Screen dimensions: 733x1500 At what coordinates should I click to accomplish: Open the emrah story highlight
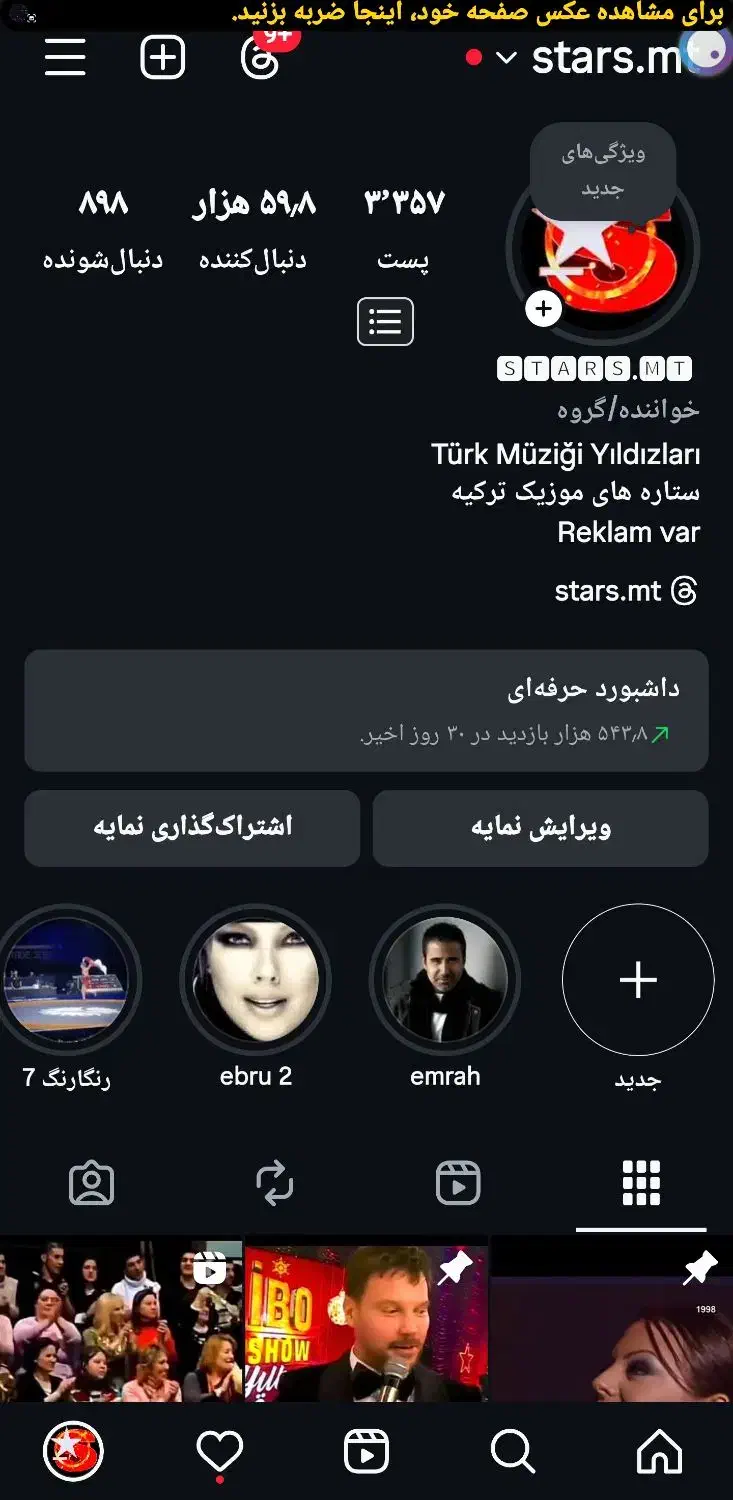446,981
